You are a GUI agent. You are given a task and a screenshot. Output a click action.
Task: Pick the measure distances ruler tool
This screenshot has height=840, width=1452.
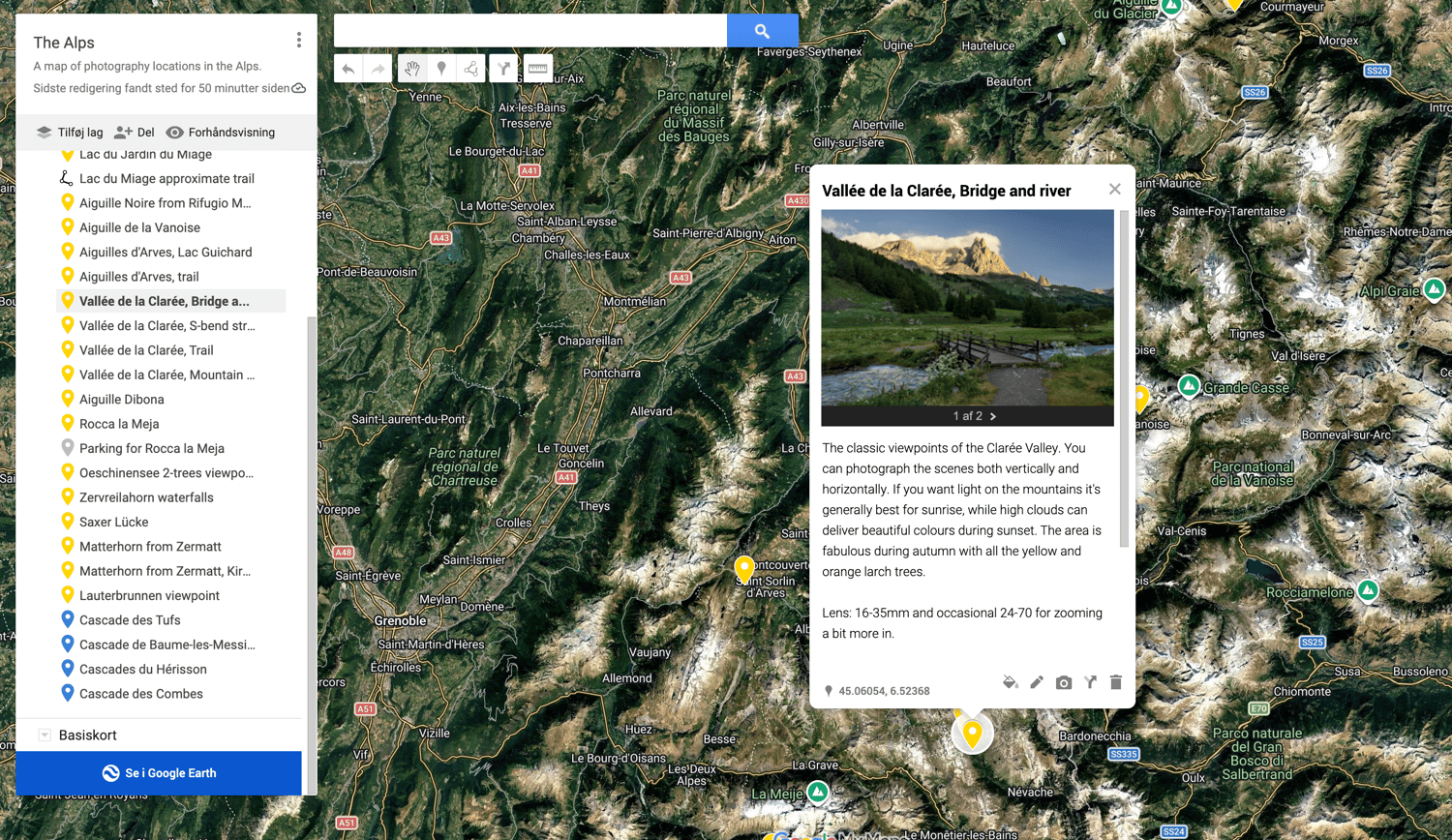(537, 69)
